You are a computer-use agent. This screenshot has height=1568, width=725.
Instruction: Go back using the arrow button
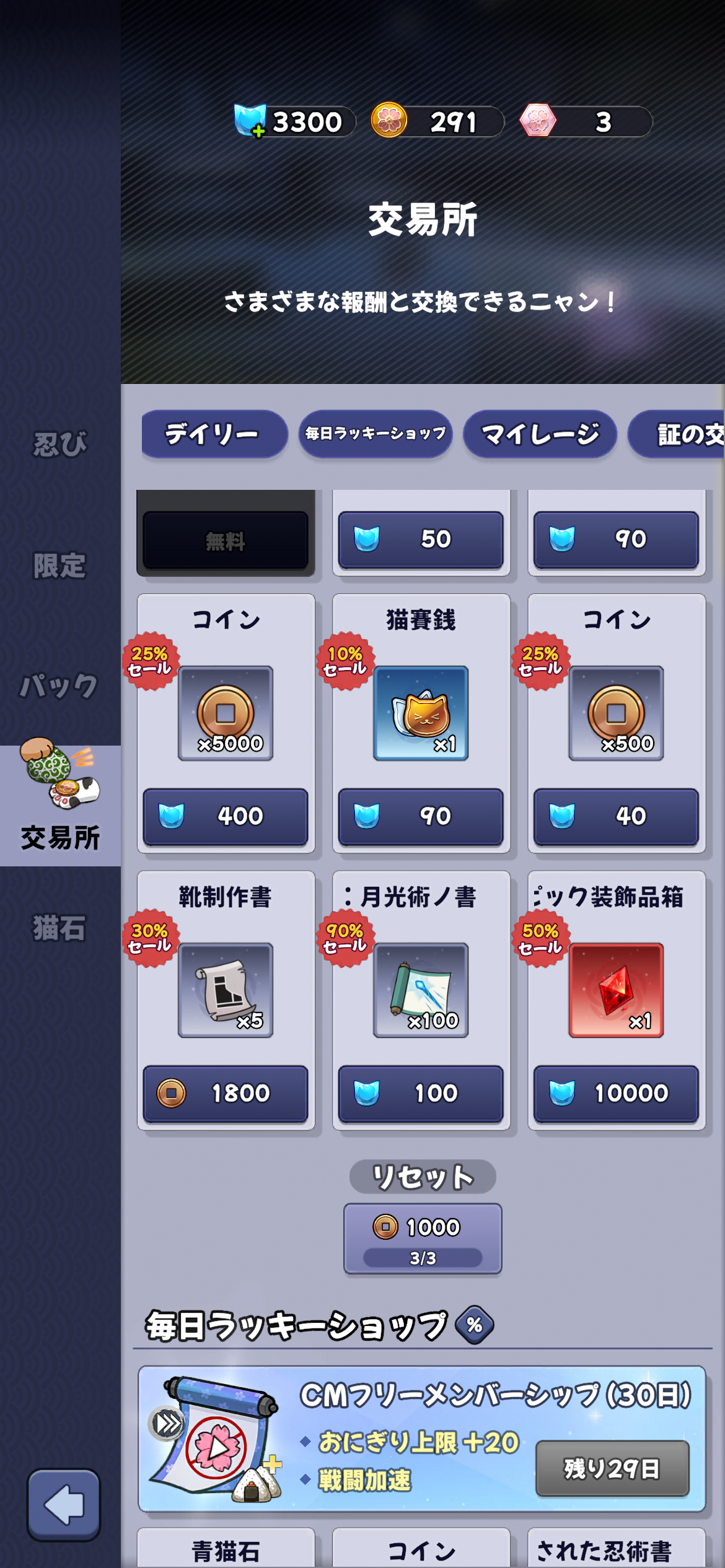pyautogui.click(x=63, y=1504)
